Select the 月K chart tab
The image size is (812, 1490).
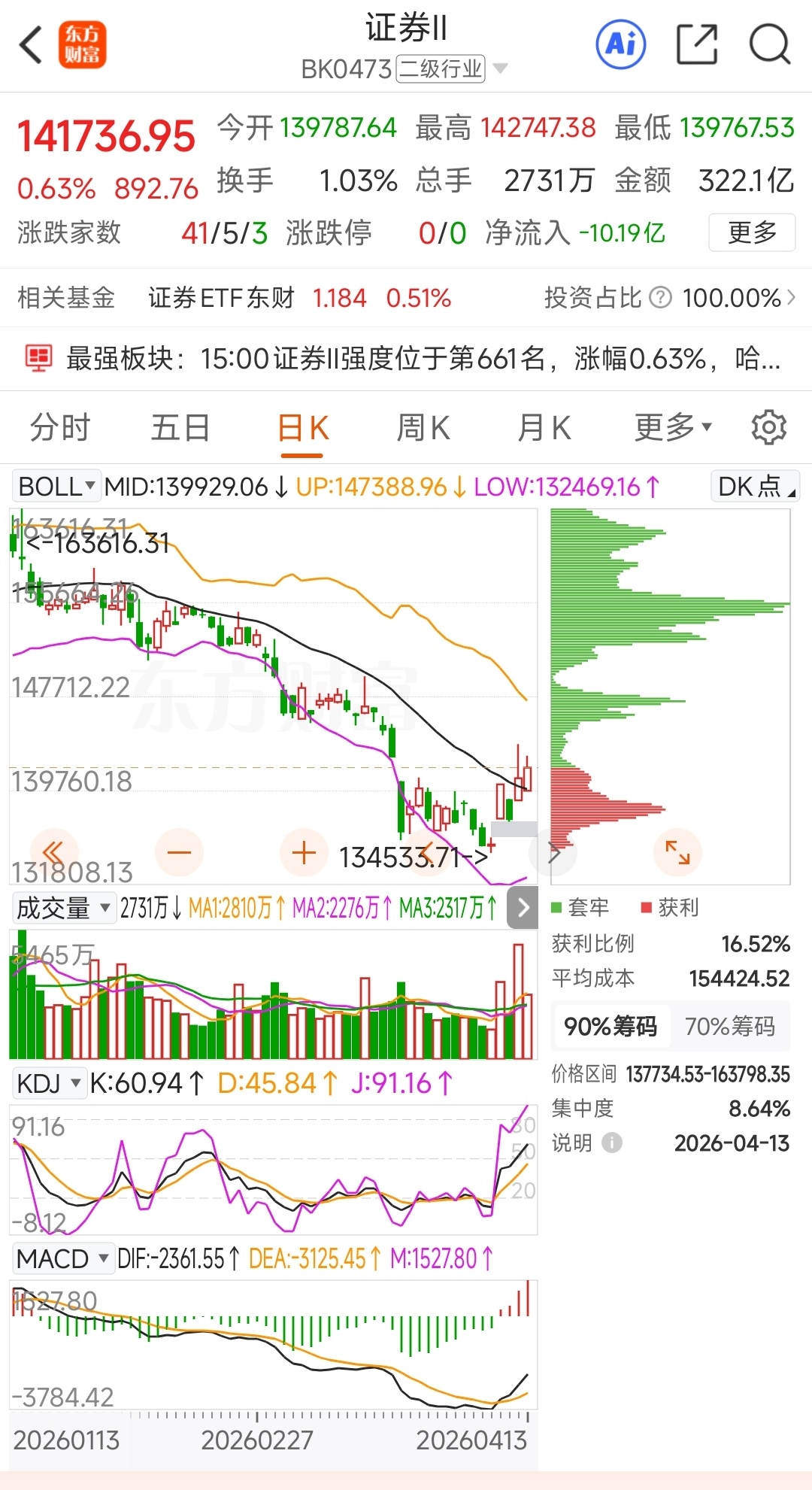544,428
